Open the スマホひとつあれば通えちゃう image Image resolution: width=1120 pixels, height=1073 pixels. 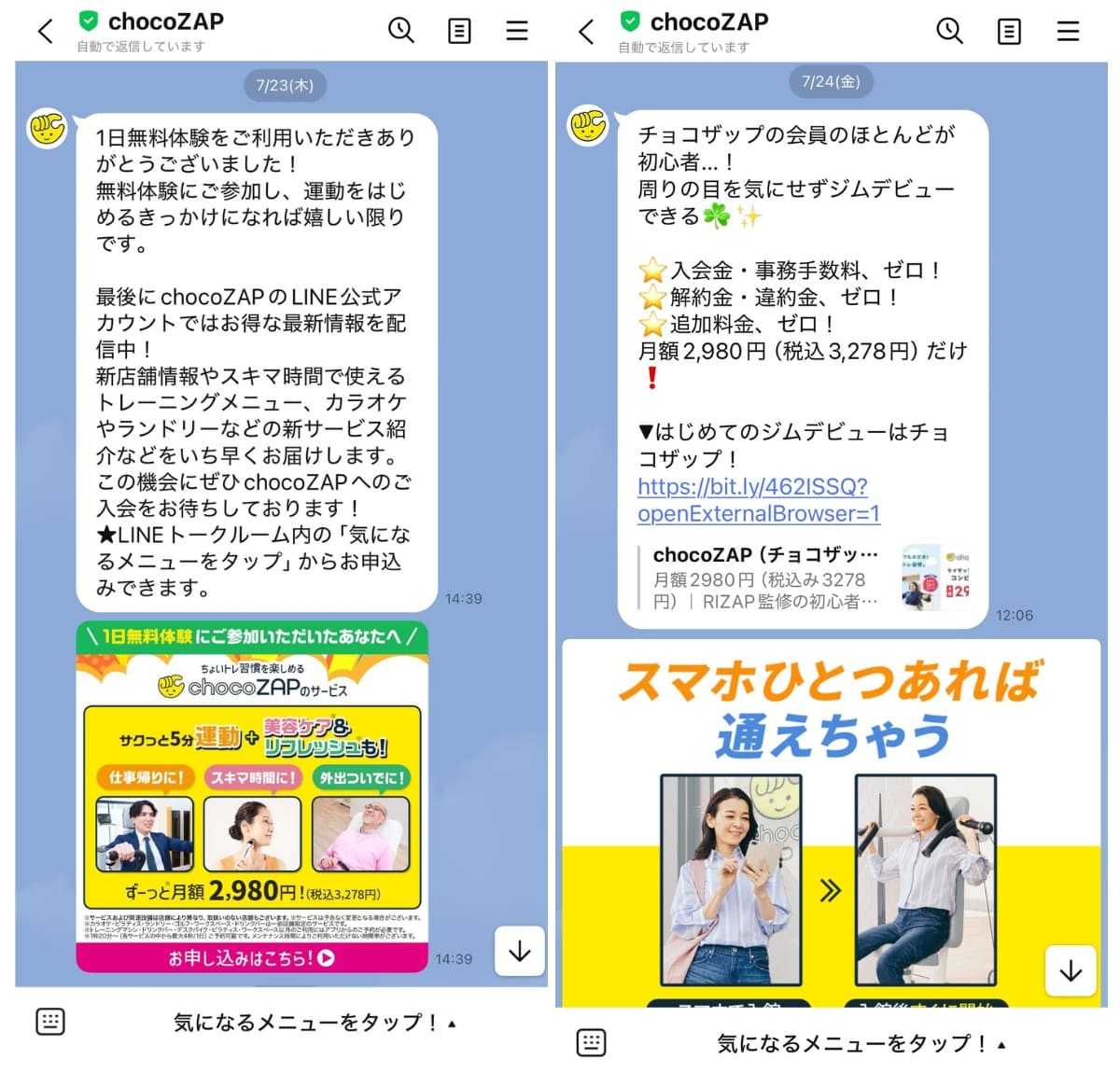(831, 823)
